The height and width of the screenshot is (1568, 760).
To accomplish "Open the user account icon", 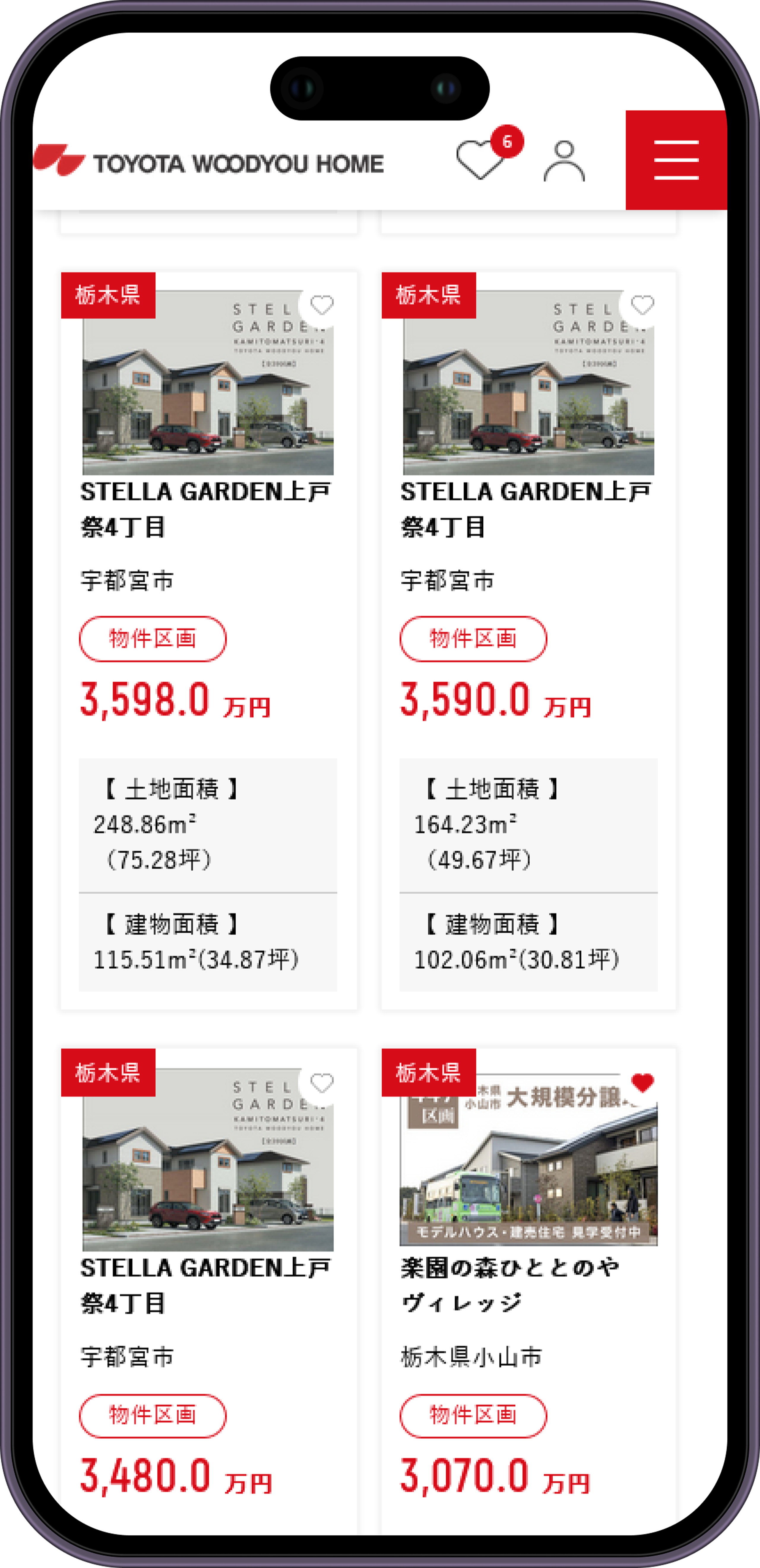I will click(x=564, y=161).
